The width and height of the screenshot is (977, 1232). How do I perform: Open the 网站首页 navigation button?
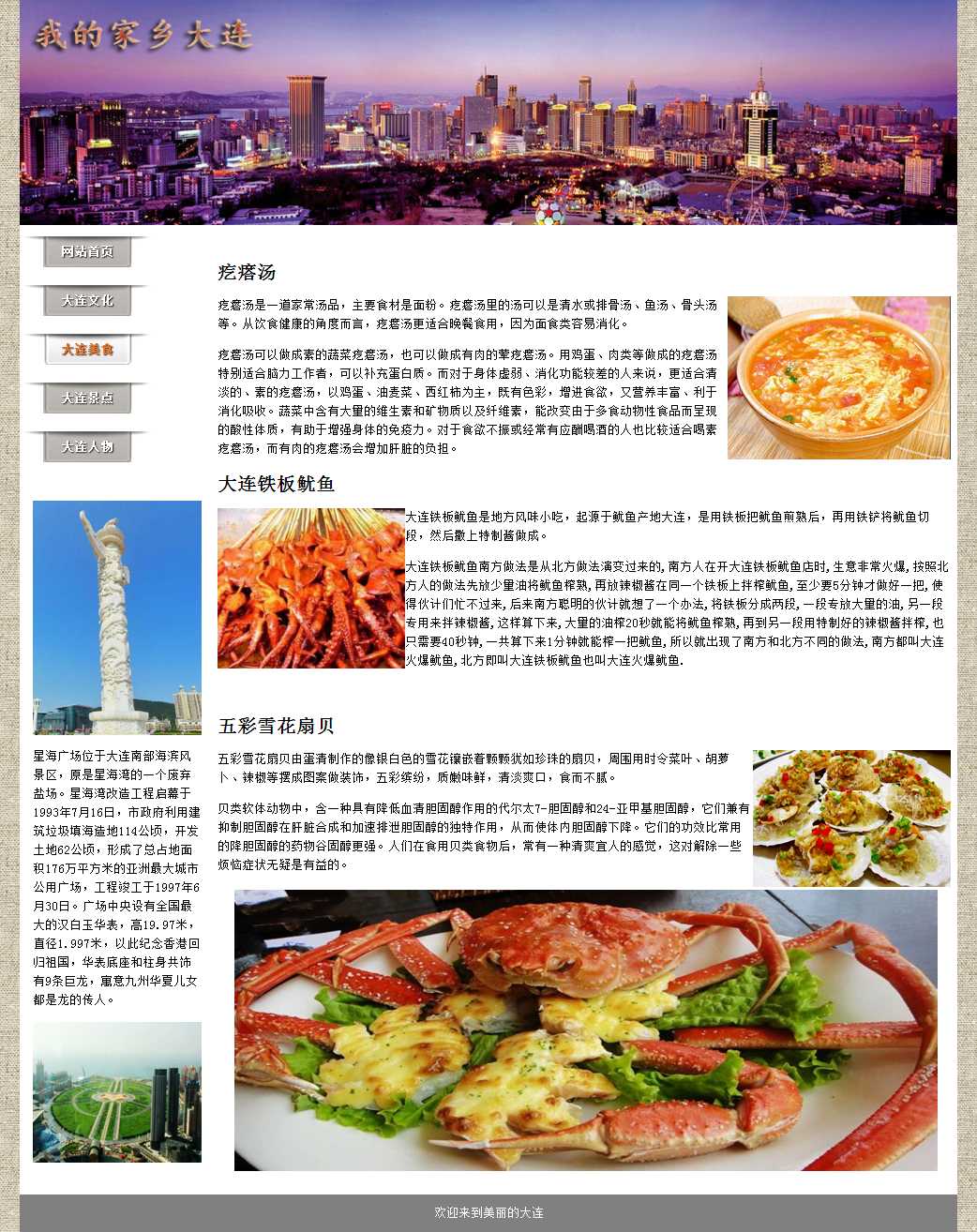tap(87, 252)
